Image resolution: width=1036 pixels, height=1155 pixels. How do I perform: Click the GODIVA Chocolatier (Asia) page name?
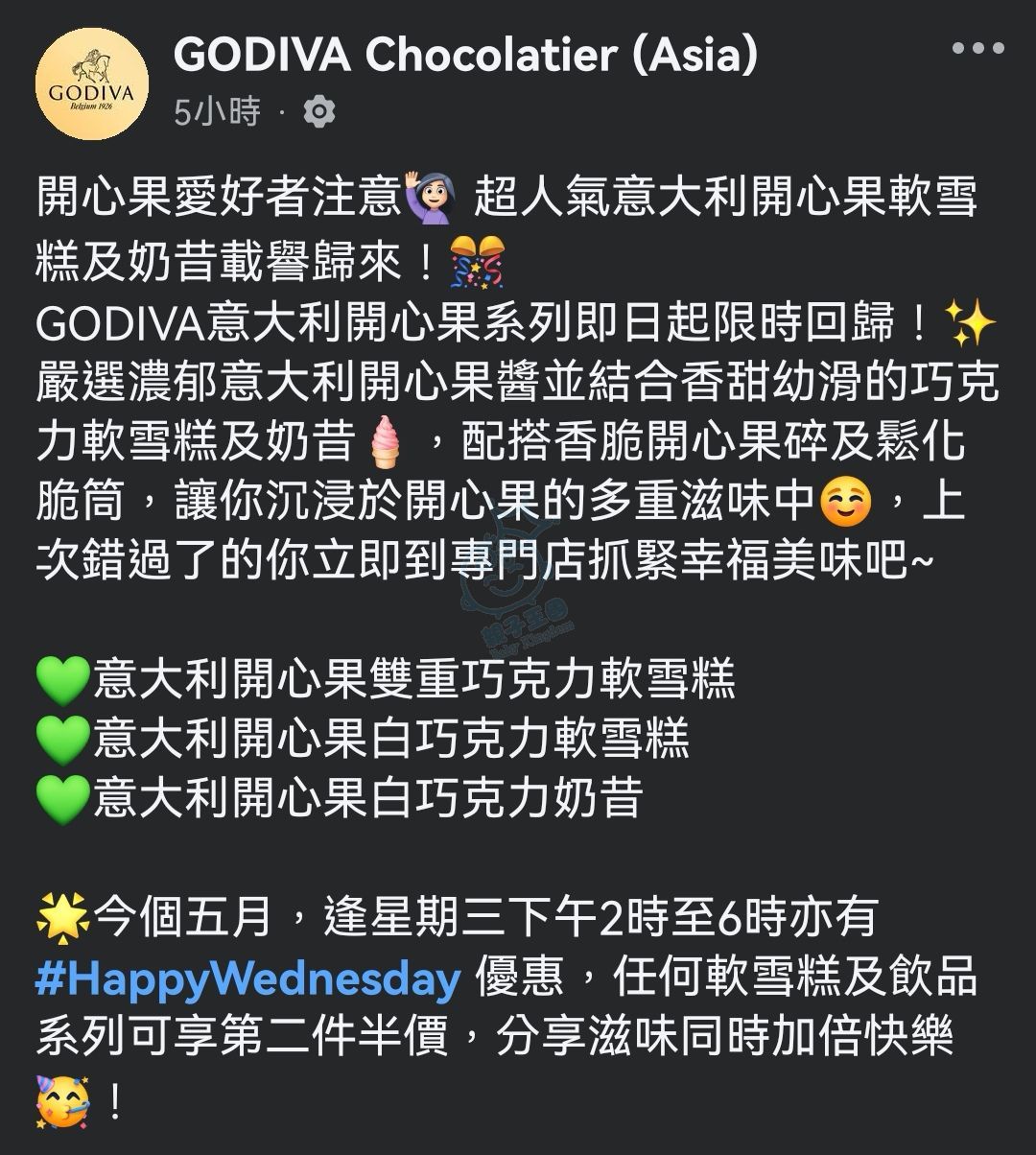pyautogui.click(x=467, y=56)
